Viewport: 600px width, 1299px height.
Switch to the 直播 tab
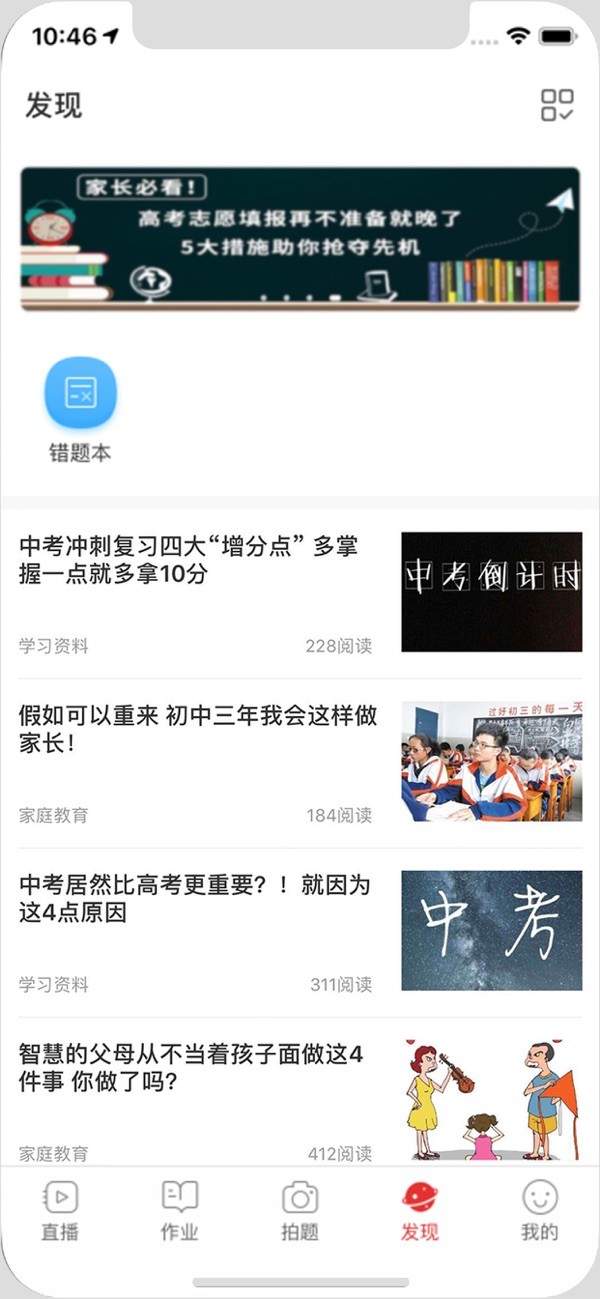tap(60, 1210)
